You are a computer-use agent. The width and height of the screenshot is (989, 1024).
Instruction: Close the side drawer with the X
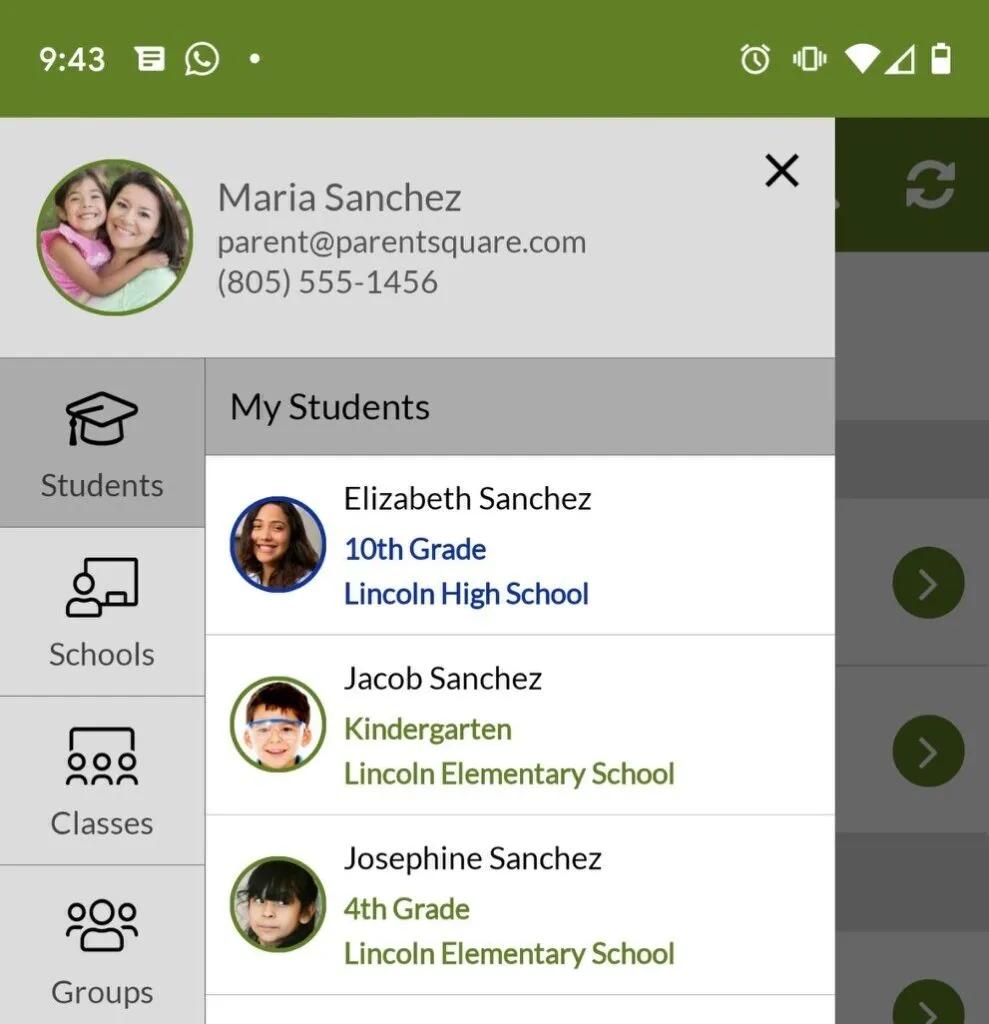pos(781,171)
